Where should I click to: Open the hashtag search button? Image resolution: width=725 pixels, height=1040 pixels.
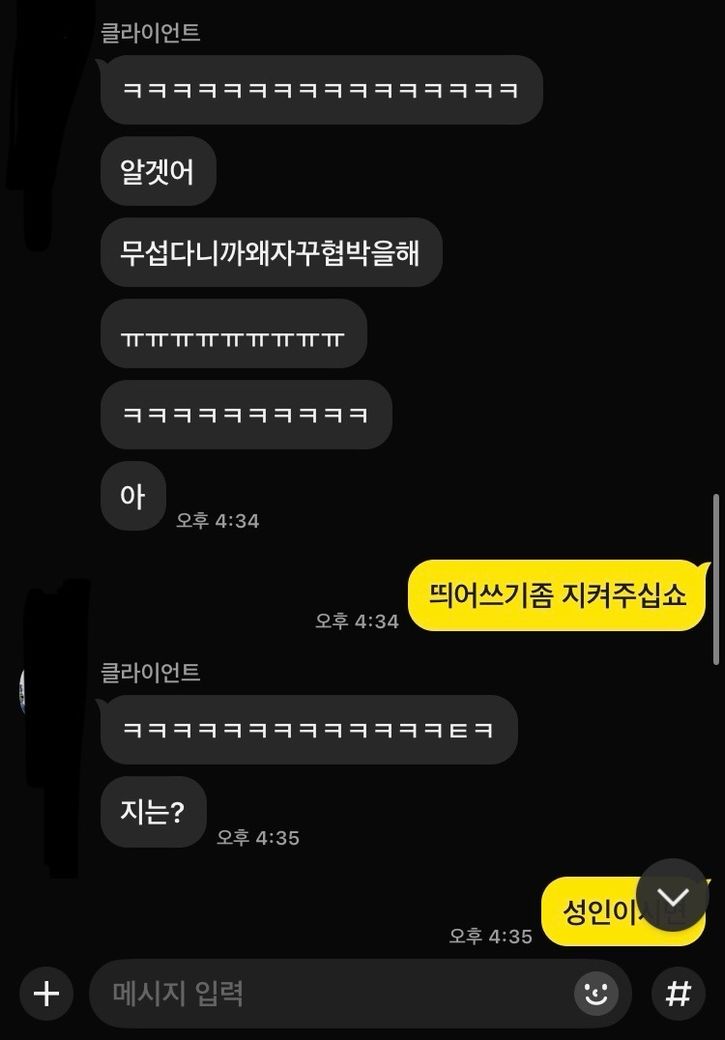678,993
